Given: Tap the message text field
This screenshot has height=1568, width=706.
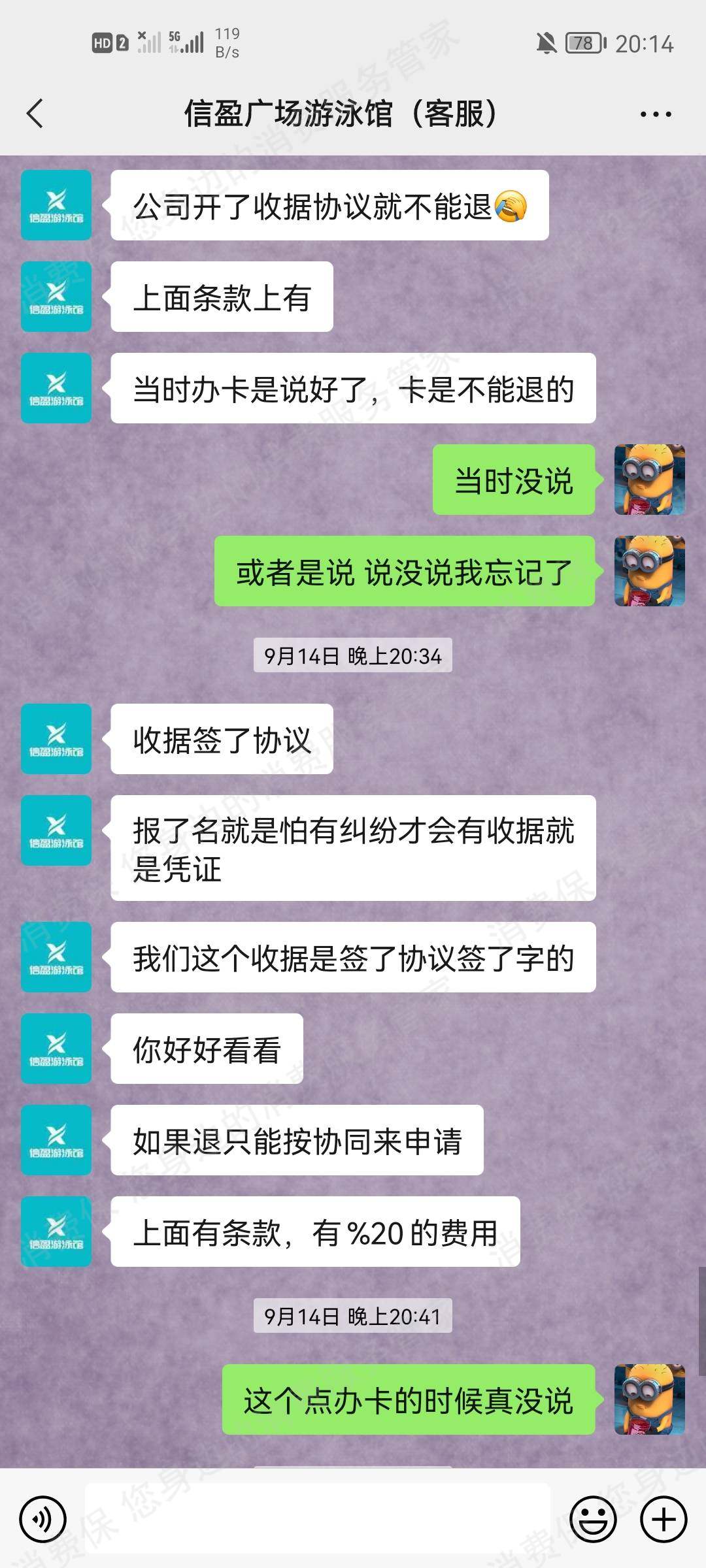Looking at the screenshot, I should [x=318, y=1519].
